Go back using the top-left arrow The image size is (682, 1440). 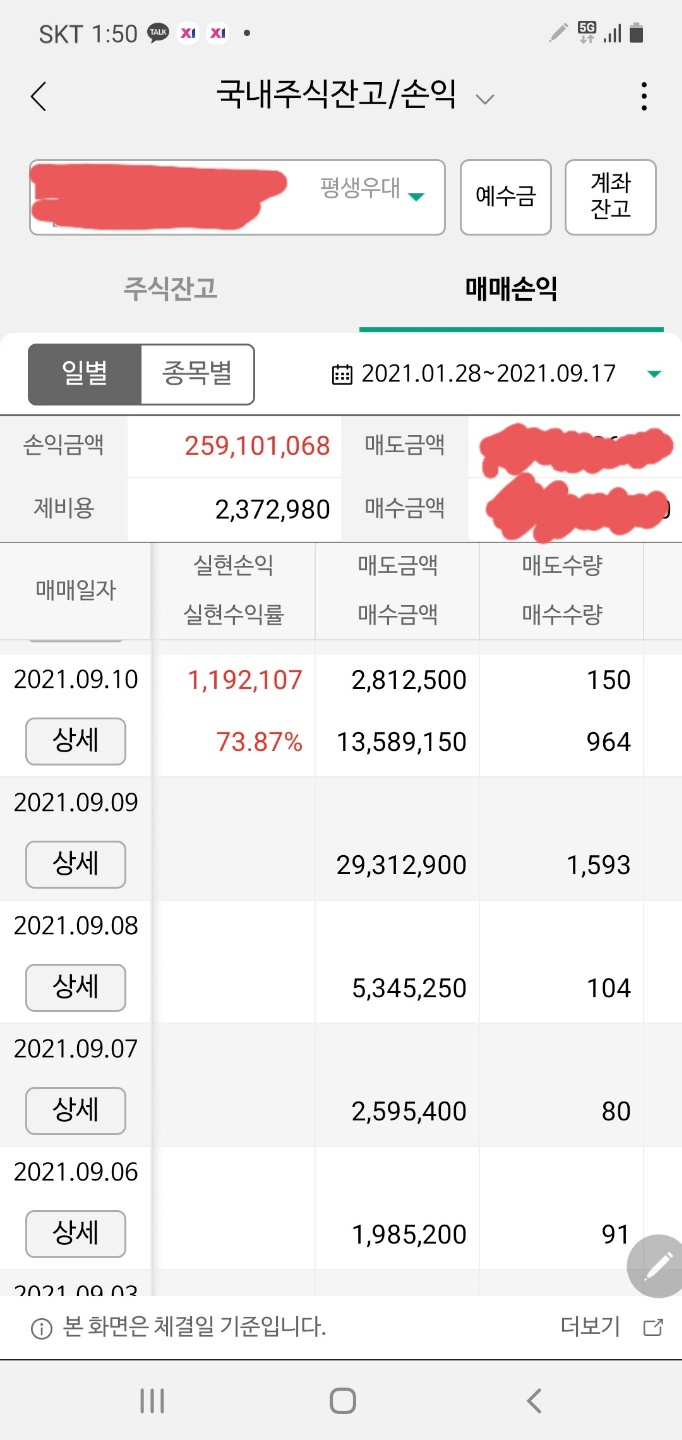[39, 97]
